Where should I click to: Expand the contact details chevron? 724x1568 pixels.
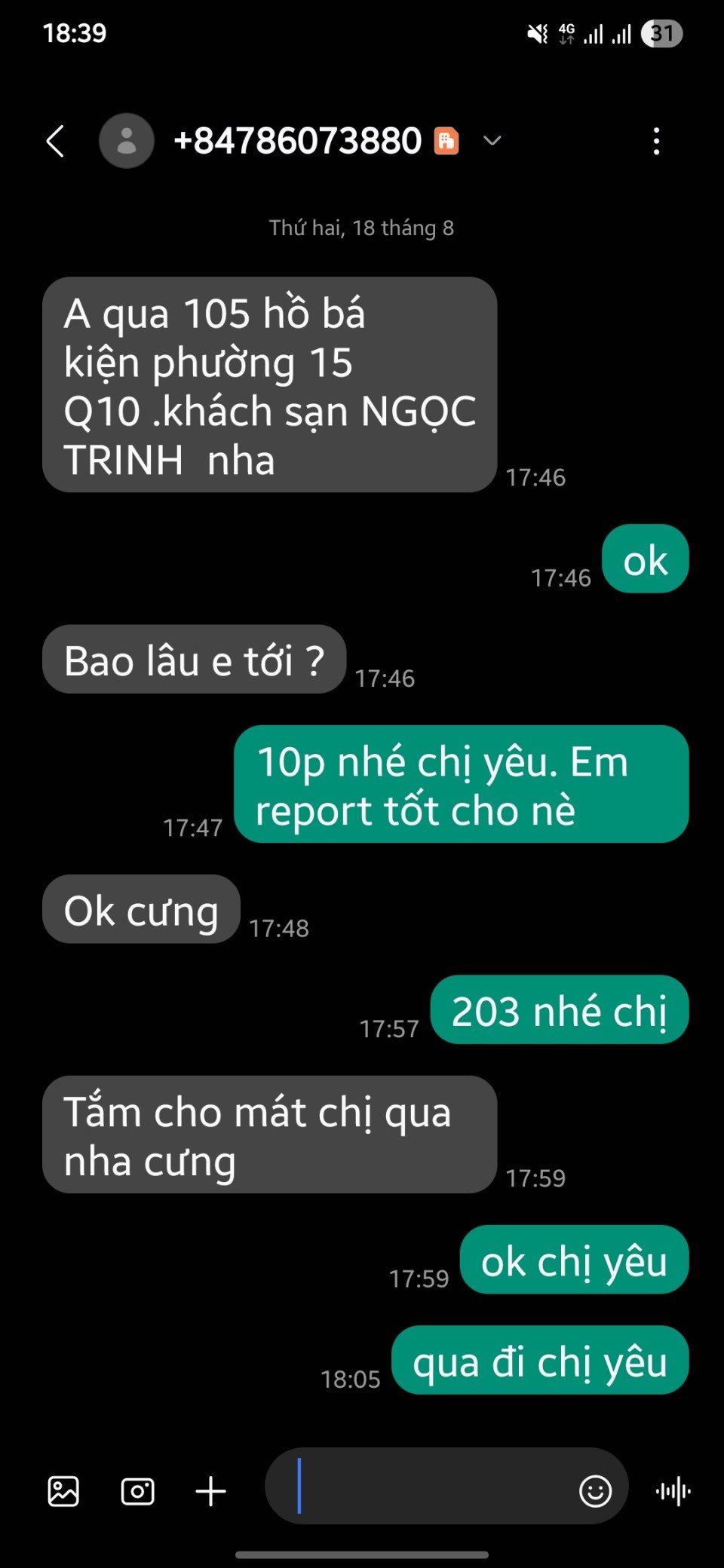(492, 141)
